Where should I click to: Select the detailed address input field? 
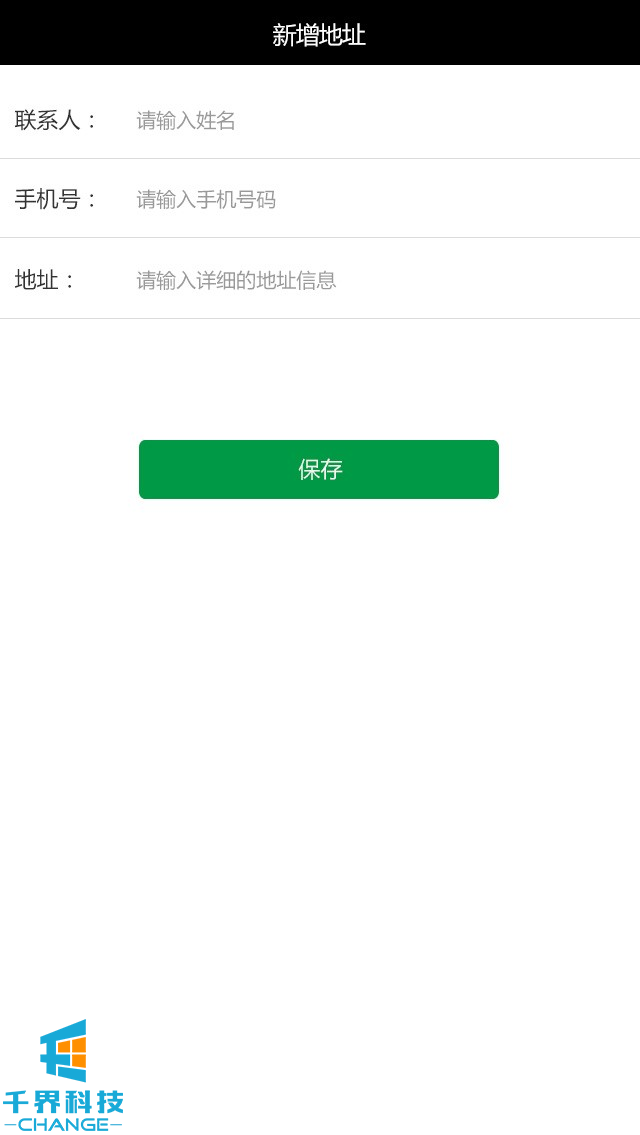click(x=380, y=280)
